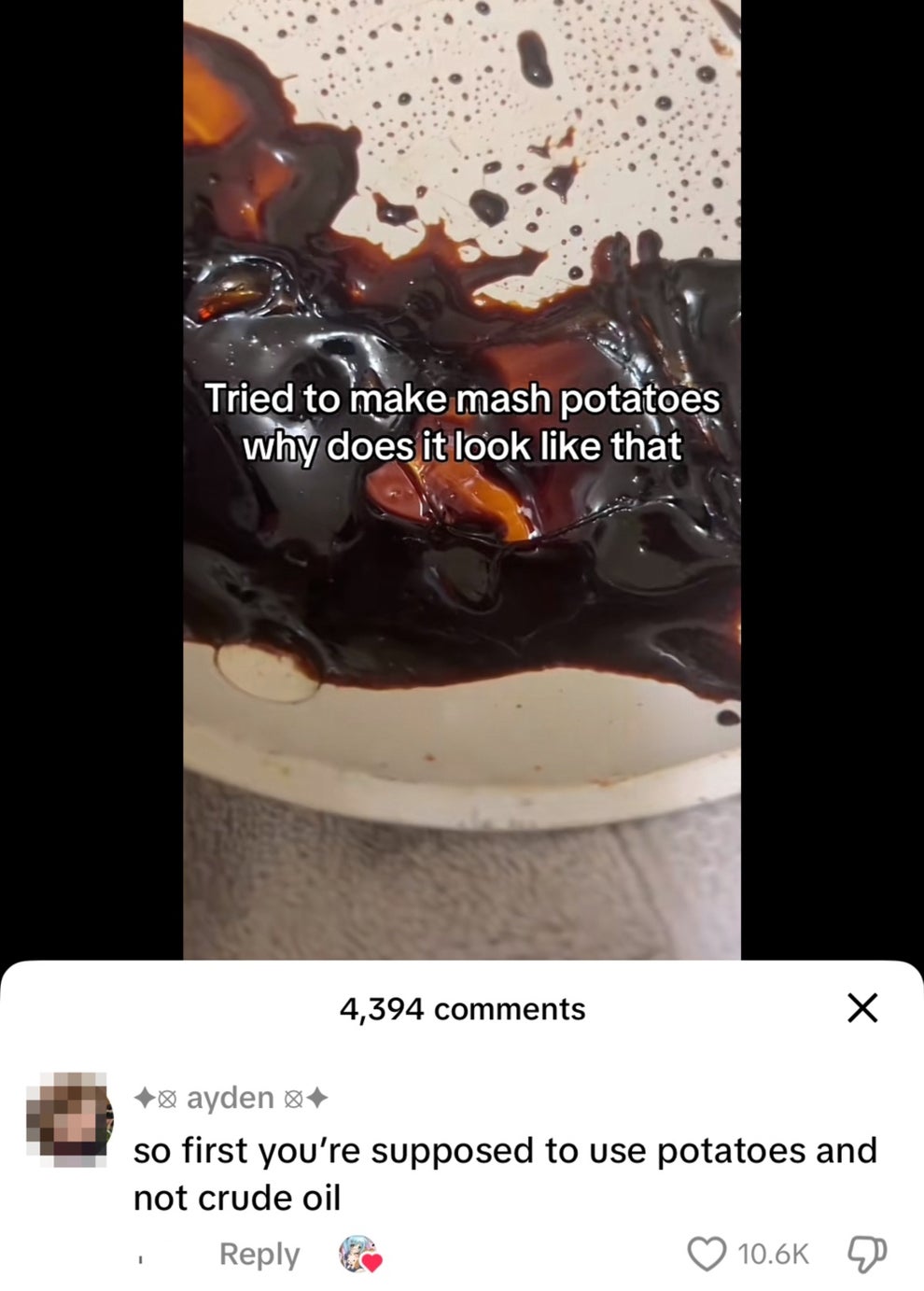924x1291 pixels.
Task: Reply to ayden's comment
Action: 259,1254
